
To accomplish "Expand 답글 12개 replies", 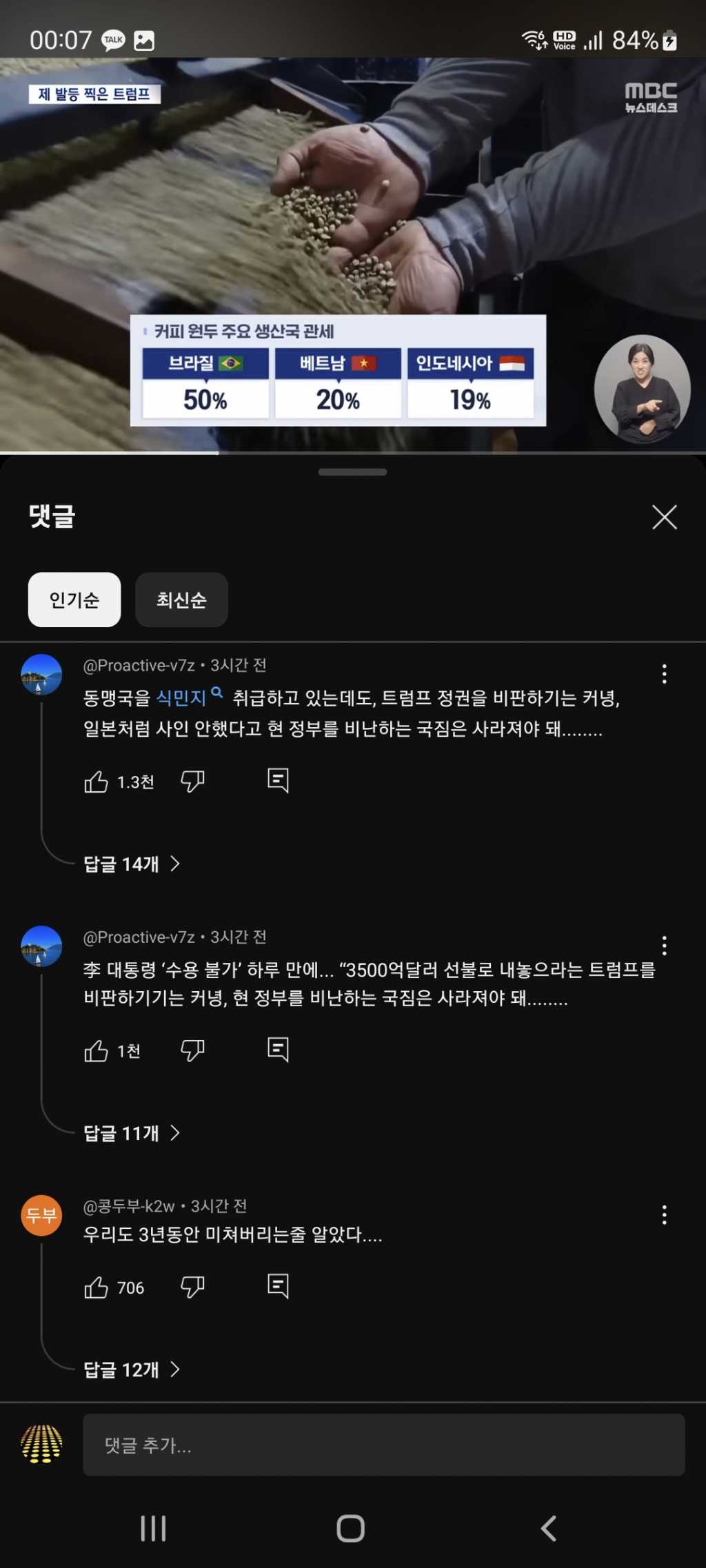I will click(131, 1370).
